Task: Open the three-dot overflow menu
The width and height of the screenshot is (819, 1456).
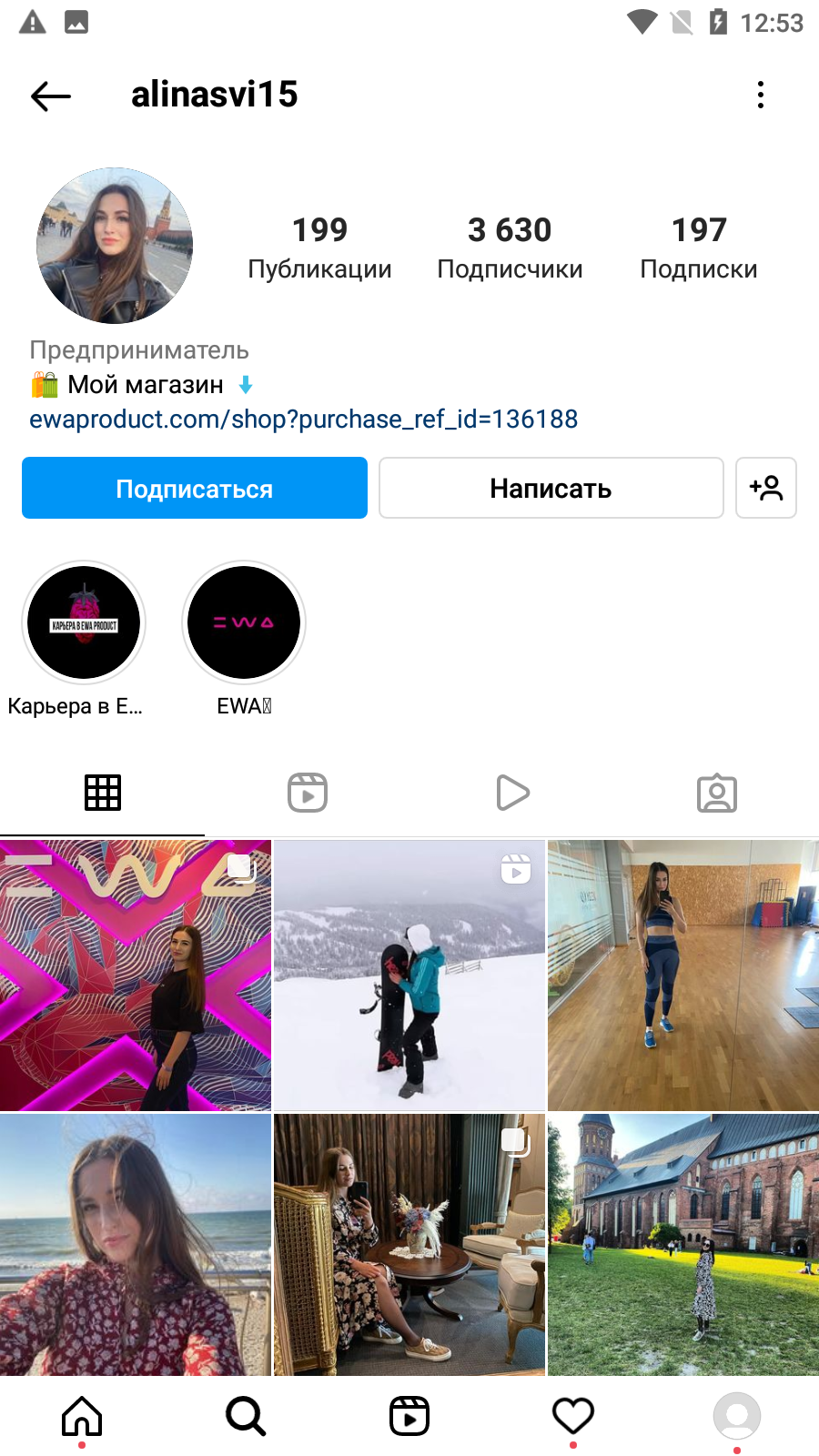Action: (x=761, y=95)
